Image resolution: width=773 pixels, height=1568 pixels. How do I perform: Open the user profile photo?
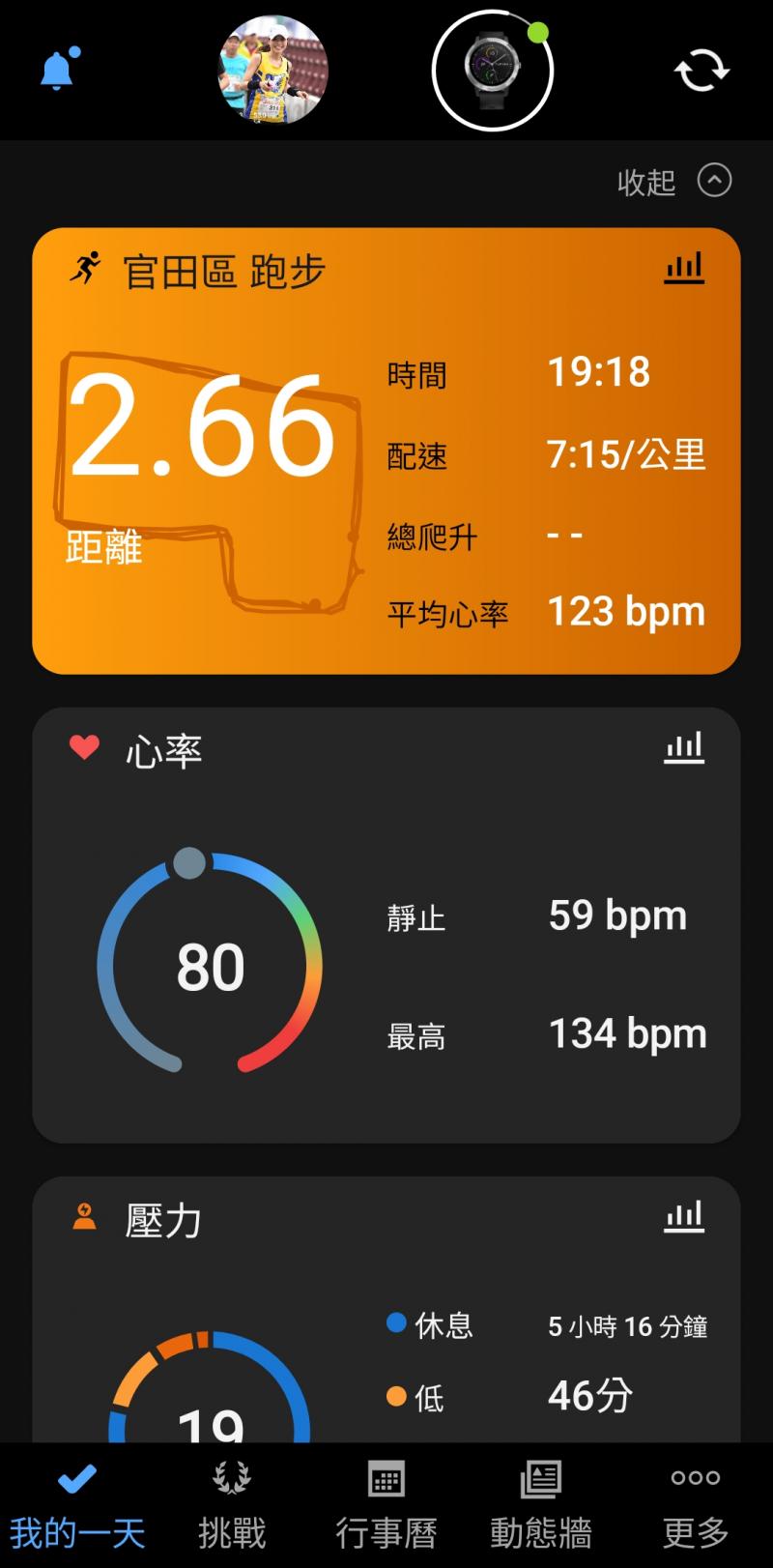pyautogui.click(x=272, y=70)
